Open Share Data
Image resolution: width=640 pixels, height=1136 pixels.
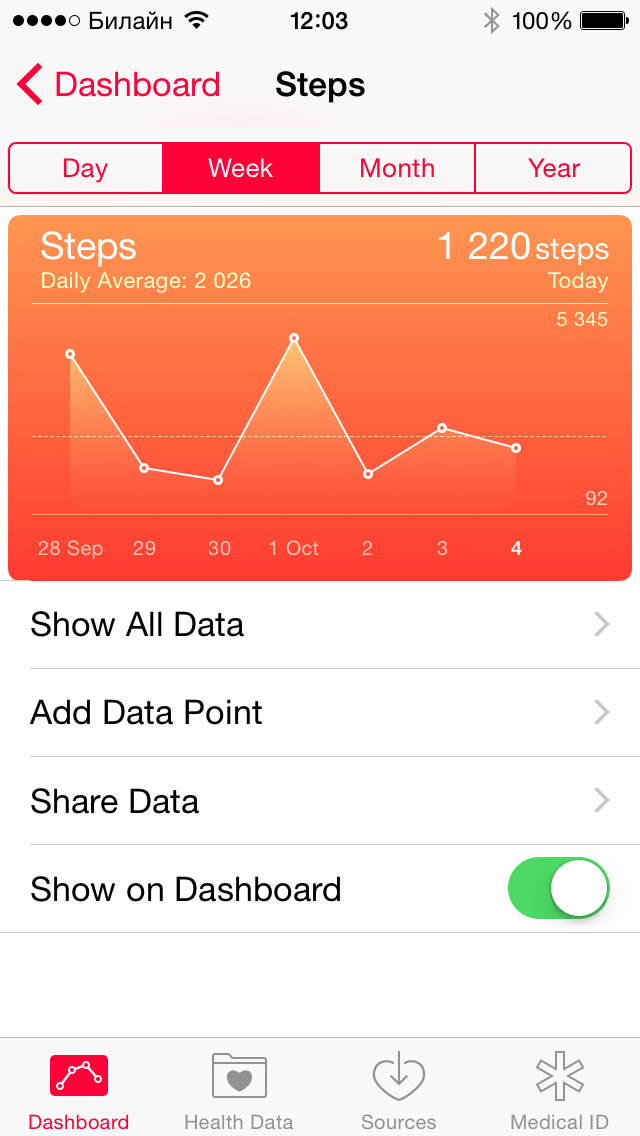point(320,801)
